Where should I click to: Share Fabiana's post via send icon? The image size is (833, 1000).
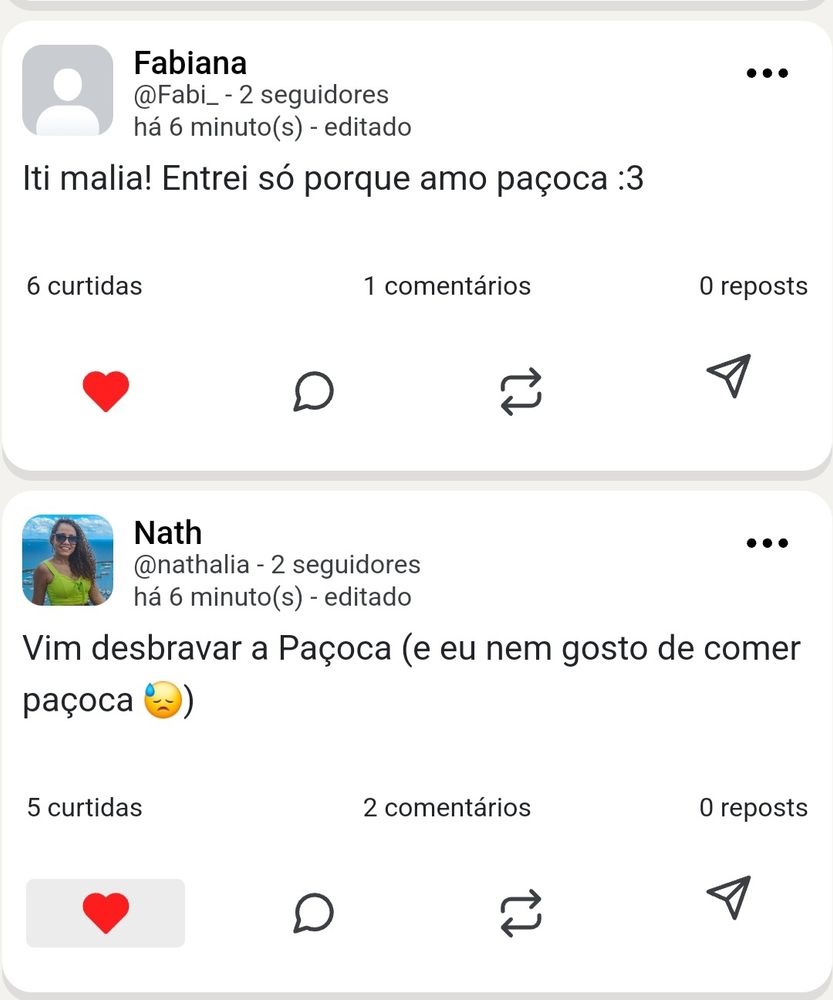tap(728, 376)
